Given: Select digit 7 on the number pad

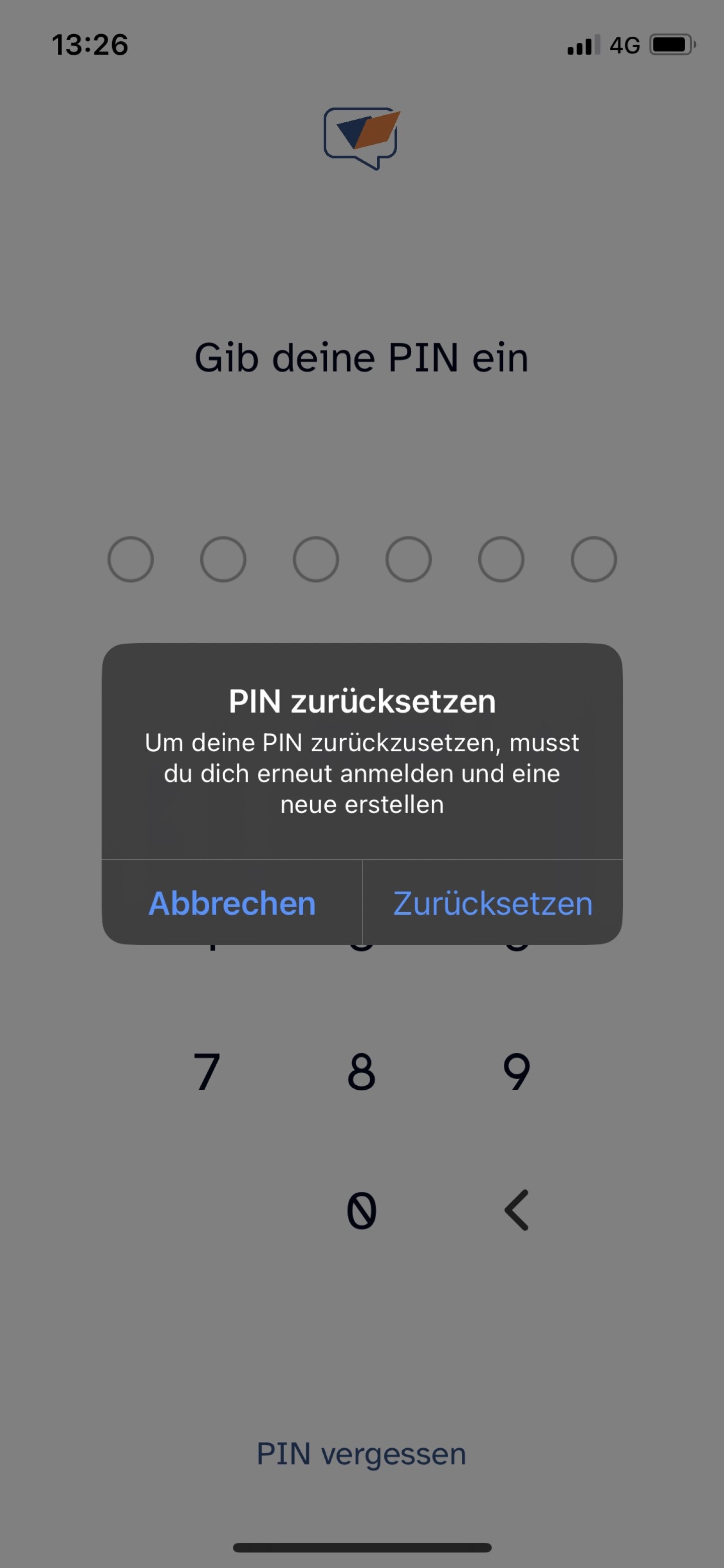Looking at the screenshot, I should point(207,1073).
